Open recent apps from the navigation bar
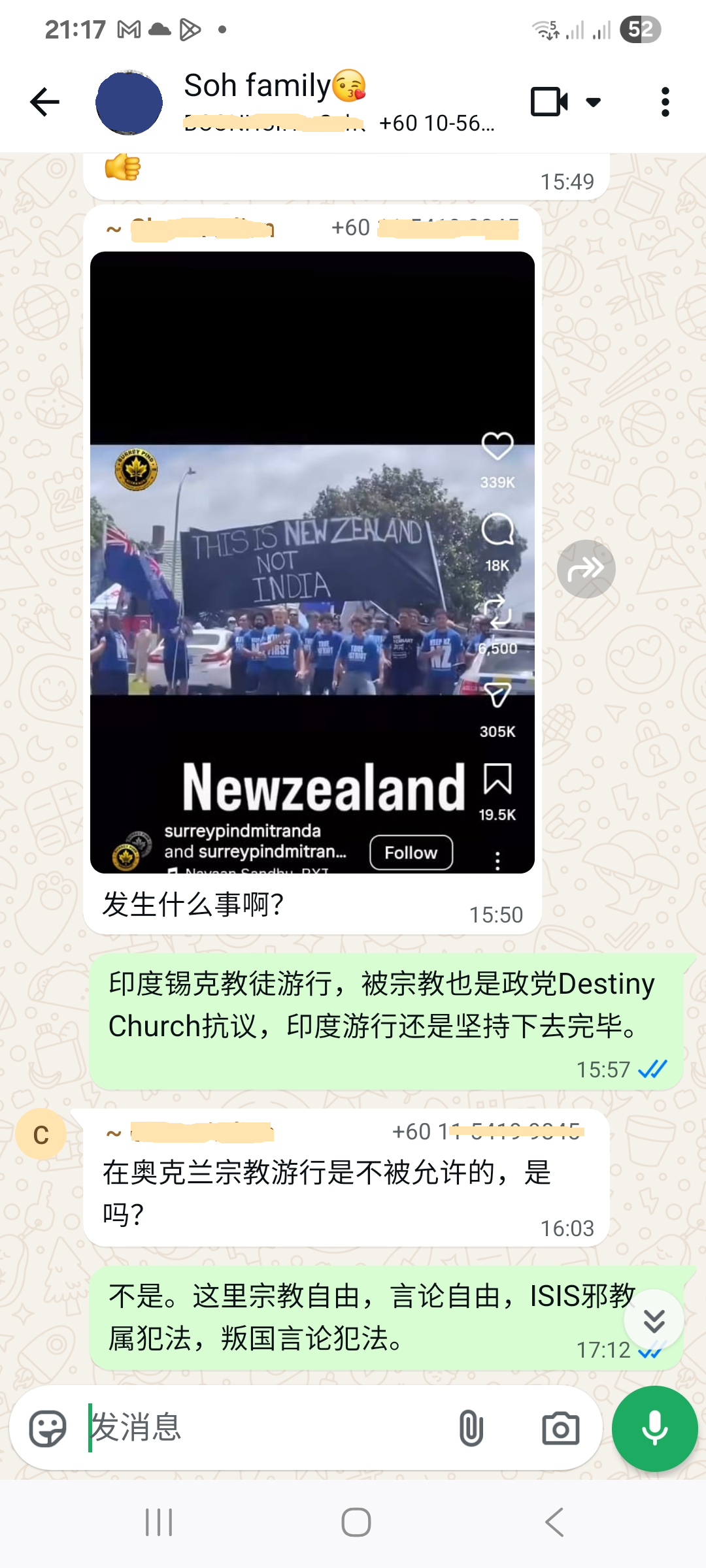This screenshot has height=1568, width=706. point(159,1522)
